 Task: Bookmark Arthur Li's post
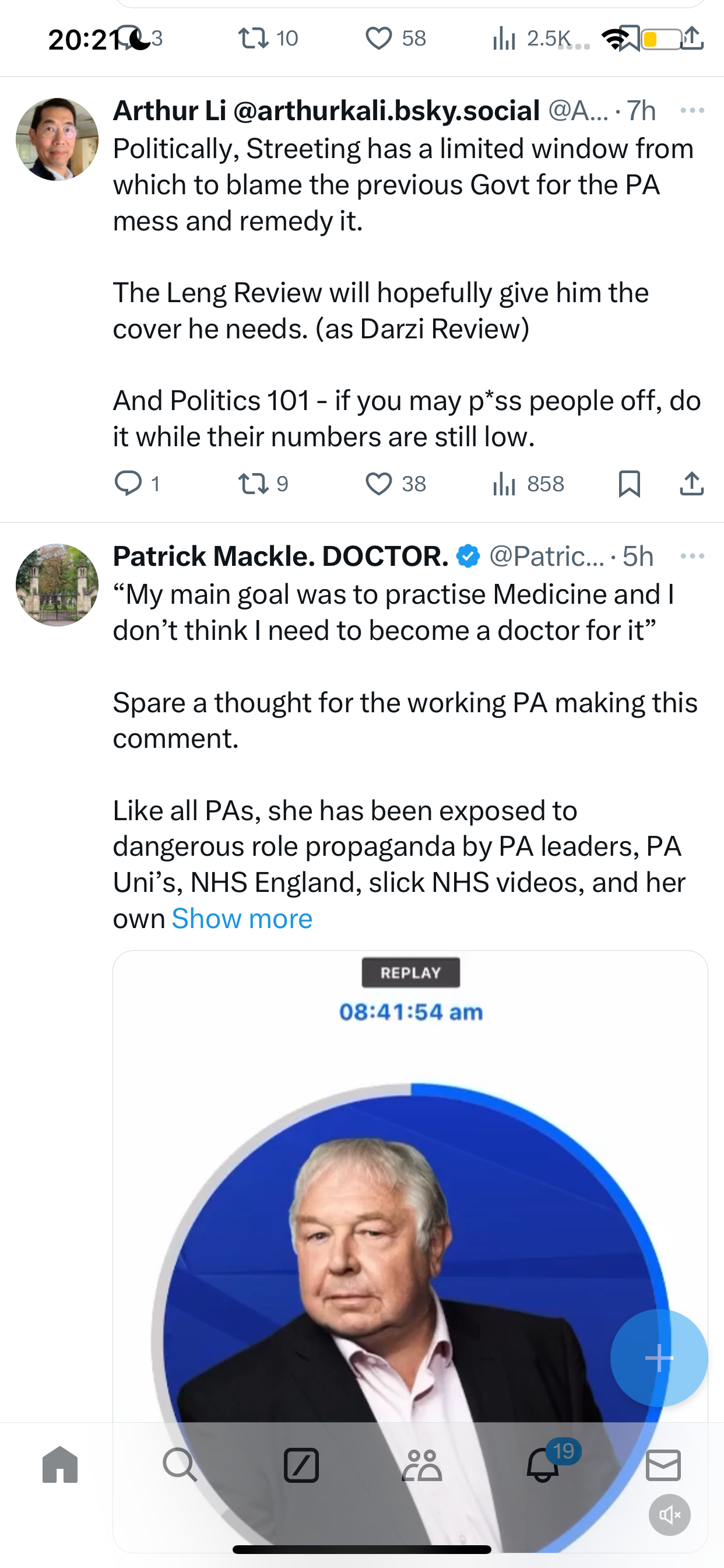(629, 484)
